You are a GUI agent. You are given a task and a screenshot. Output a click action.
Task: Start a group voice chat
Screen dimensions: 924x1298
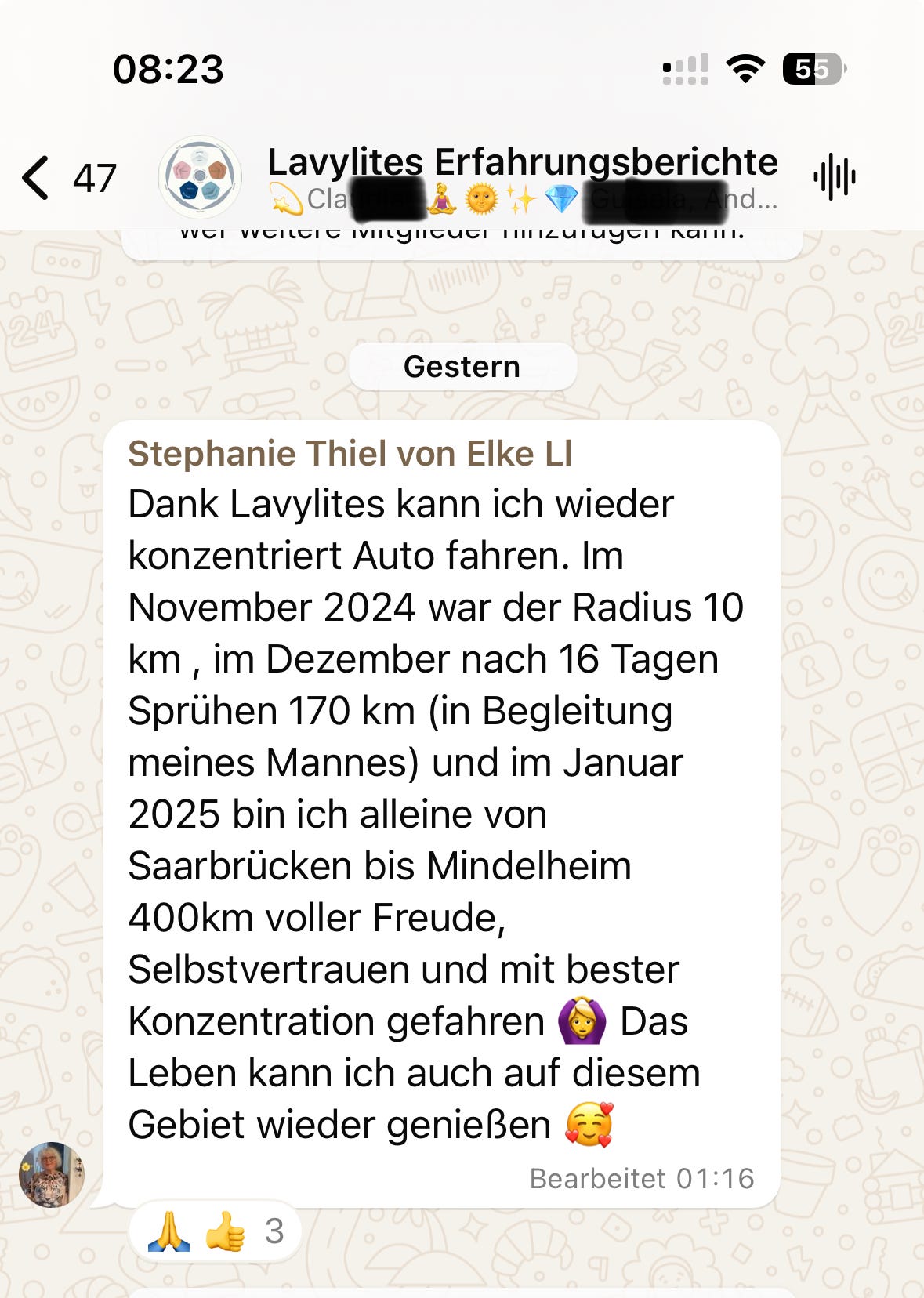point(834,178)
